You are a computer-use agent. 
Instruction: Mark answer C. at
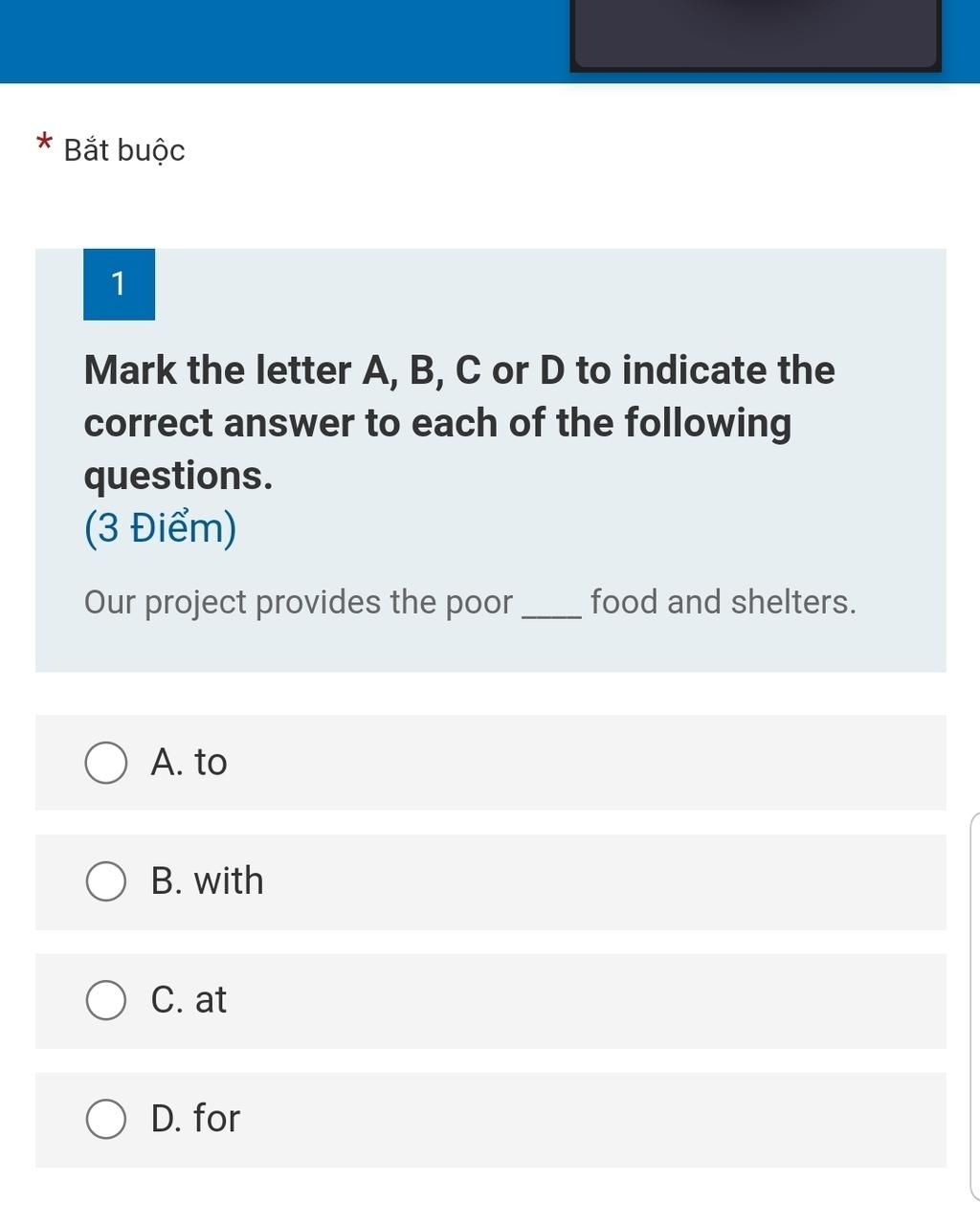point(106,1000)
